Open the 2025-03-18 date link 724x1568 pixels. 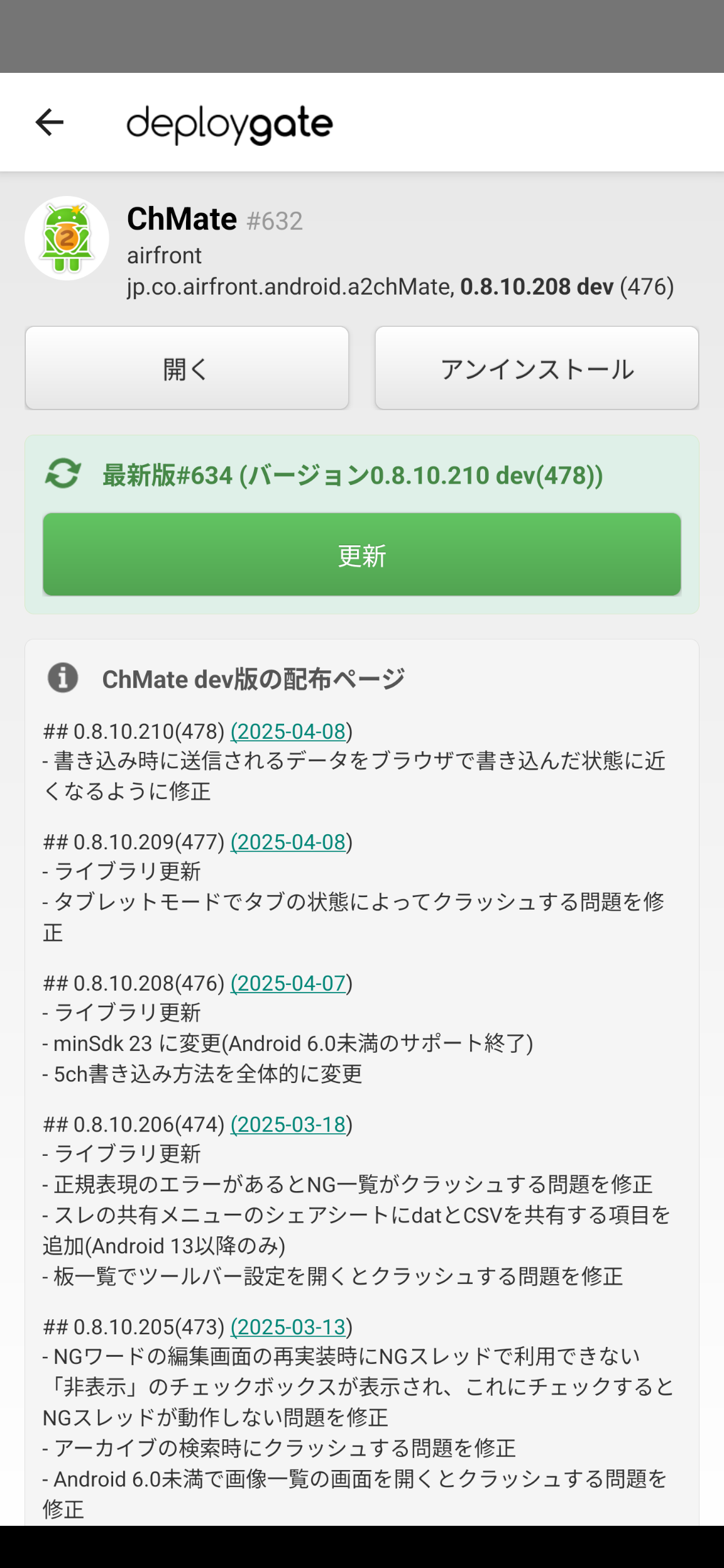point(288,1124)
